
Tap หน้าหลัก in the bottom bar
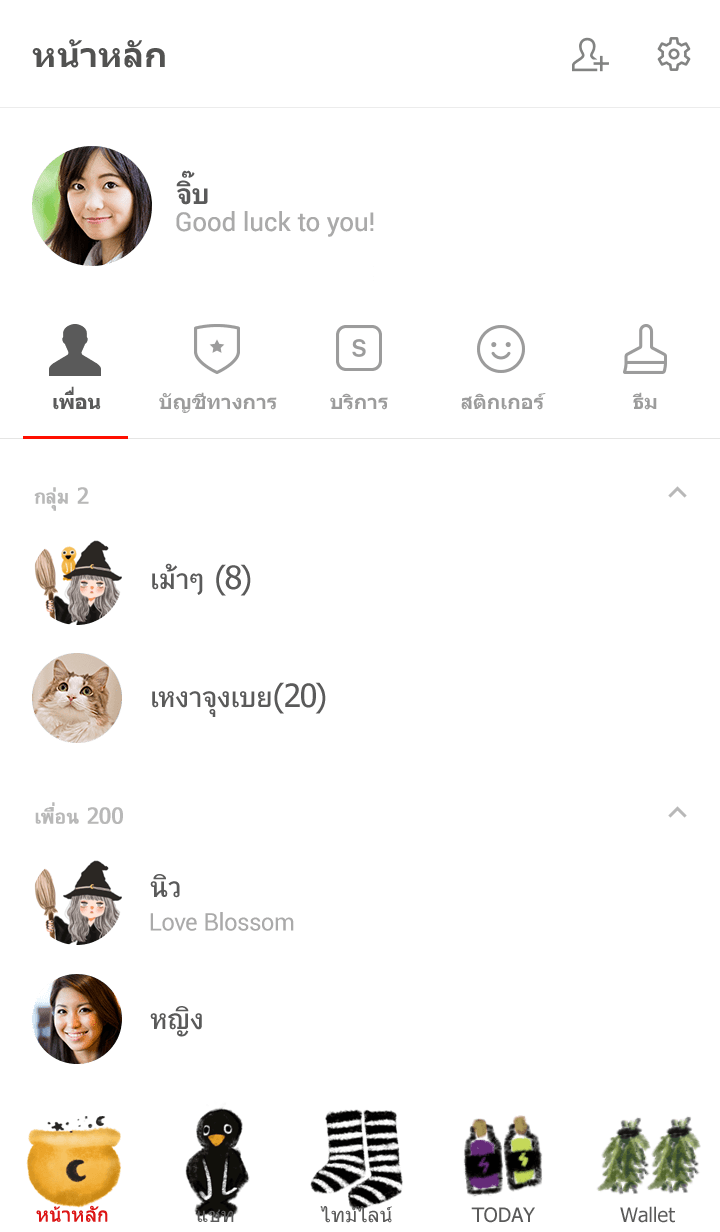73,1167
